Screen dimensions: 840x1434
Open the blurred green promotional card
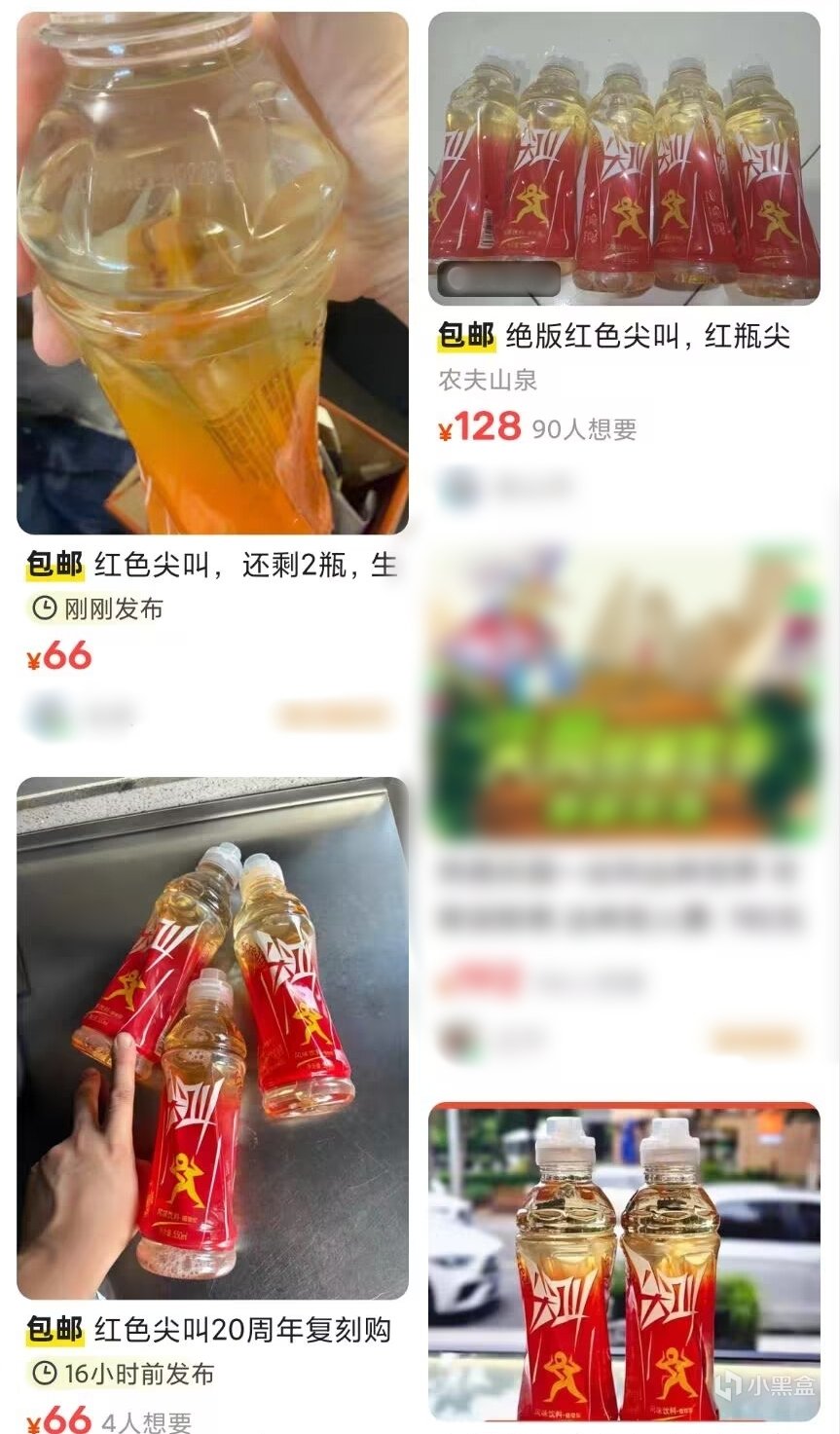624,693
